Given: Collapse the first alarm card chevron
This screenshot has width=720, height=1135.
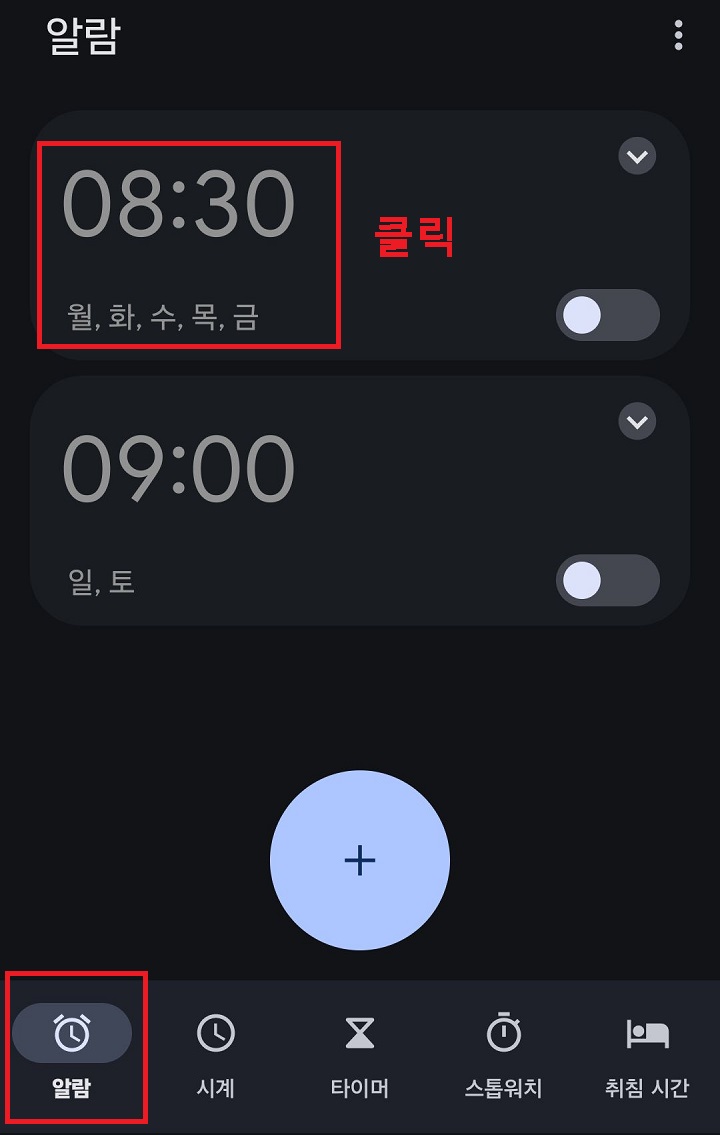Looking at the screenshot, I should pyautogui.click(x=636, y=157).
